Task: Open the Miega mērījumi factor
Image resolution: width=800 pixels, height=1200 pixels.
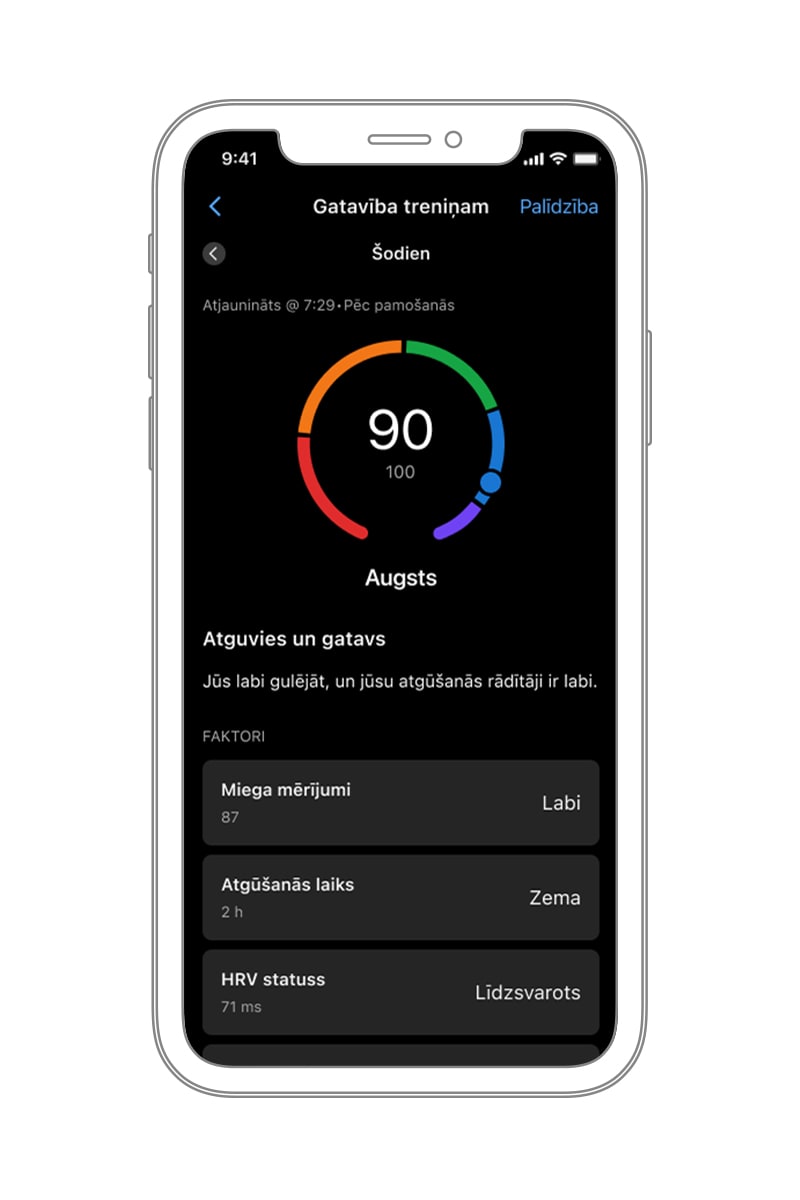Action: pos(400,802)
